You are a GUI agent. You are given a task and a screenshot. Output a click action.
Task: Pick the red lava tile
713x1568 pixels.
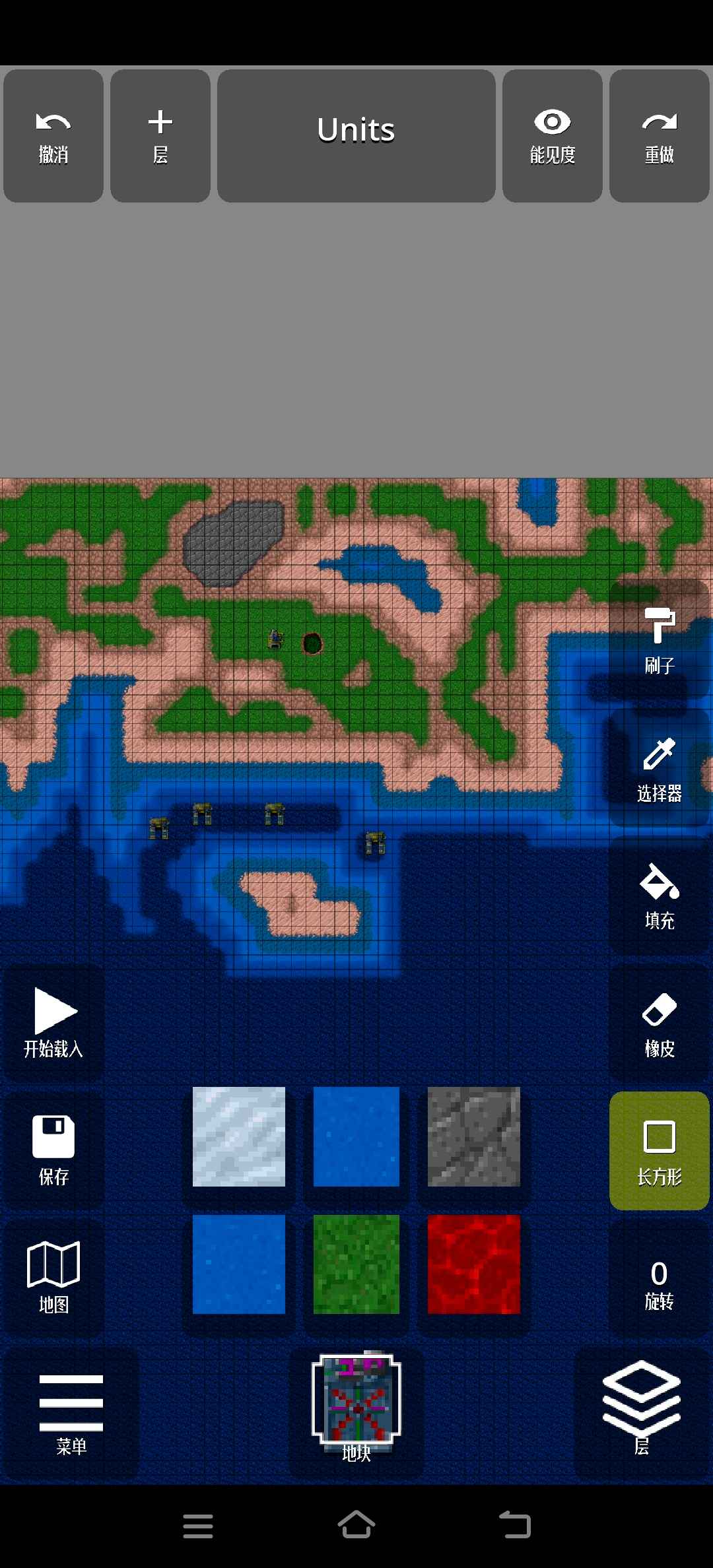pyautogui.click(x=474, y=1264)
